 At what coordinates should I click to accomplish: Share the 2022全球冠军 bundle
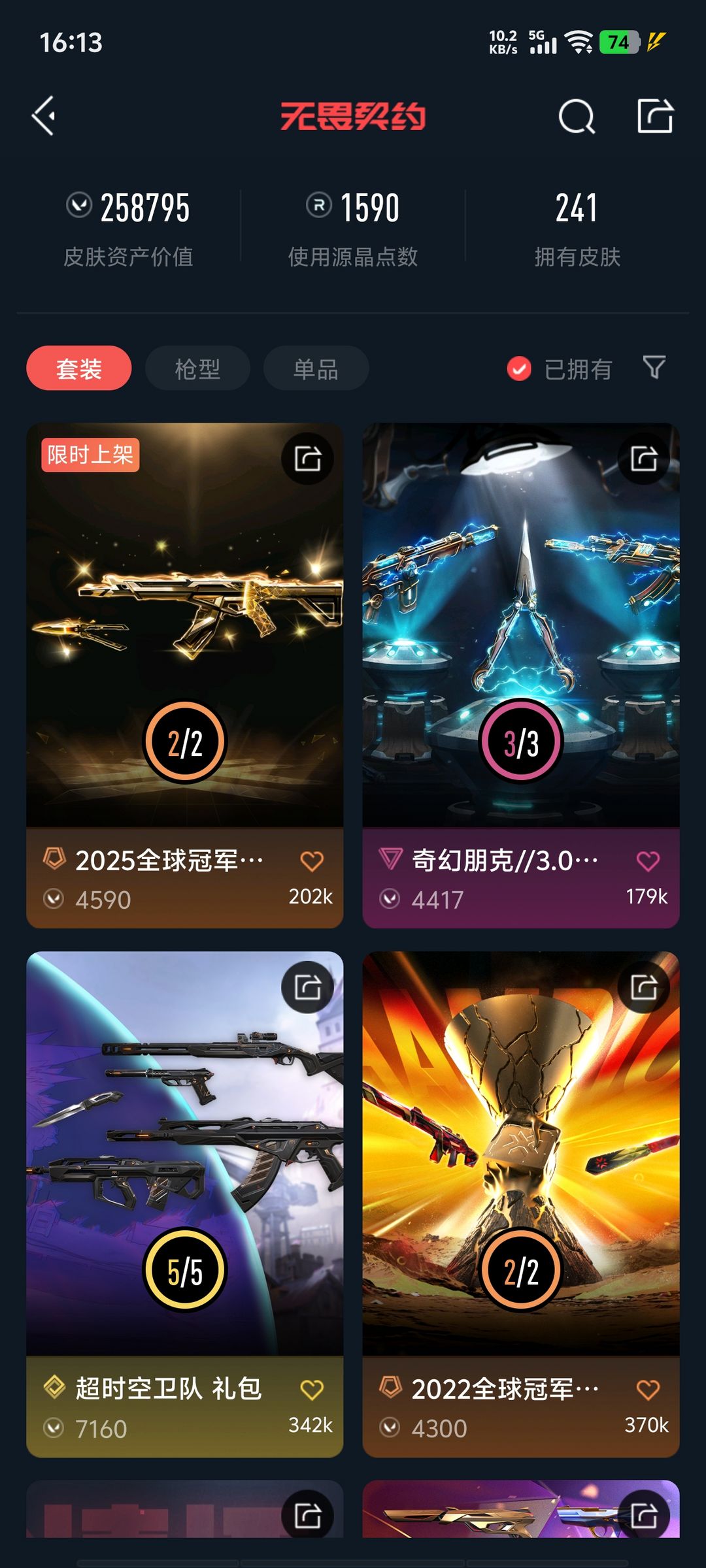(644, 987)
